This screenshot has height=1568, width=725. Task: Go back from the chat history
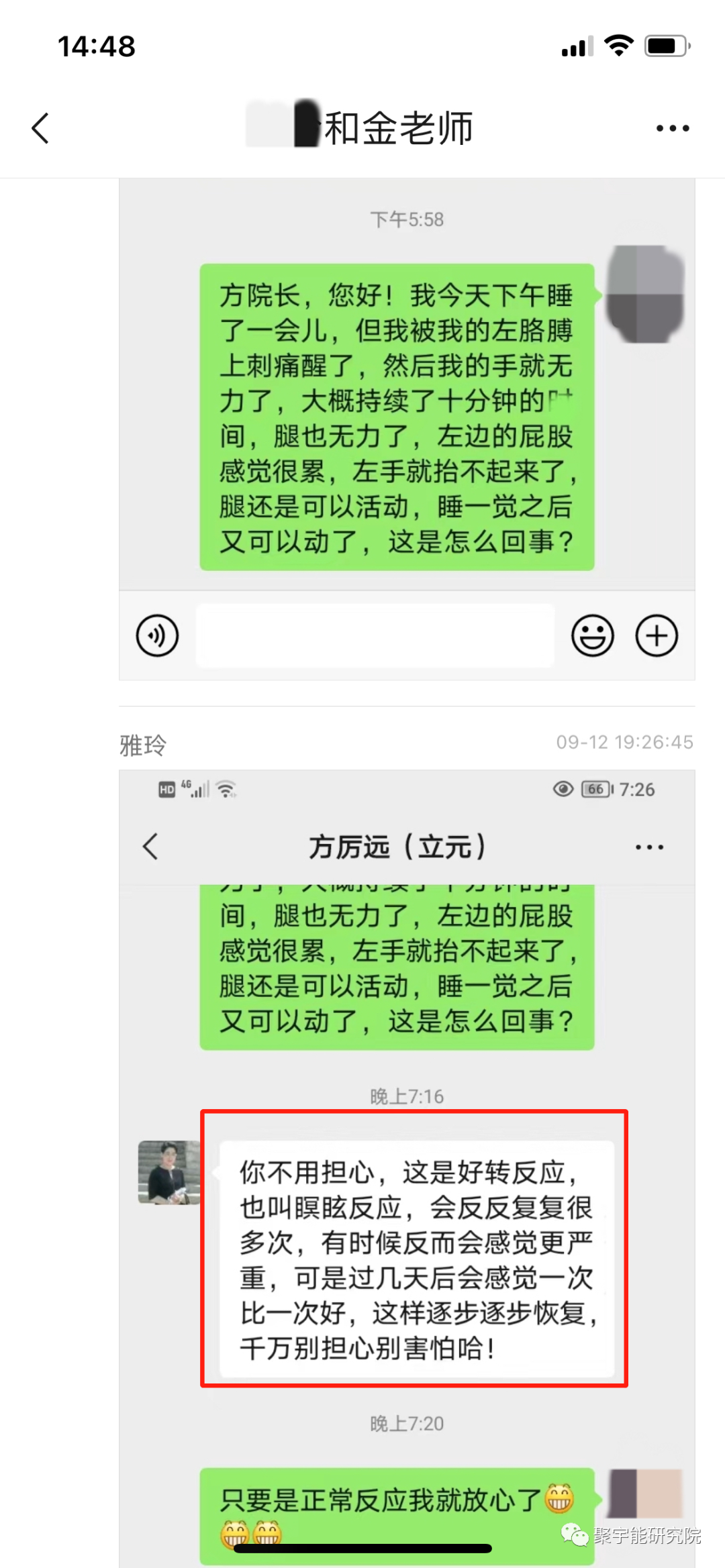41,128
